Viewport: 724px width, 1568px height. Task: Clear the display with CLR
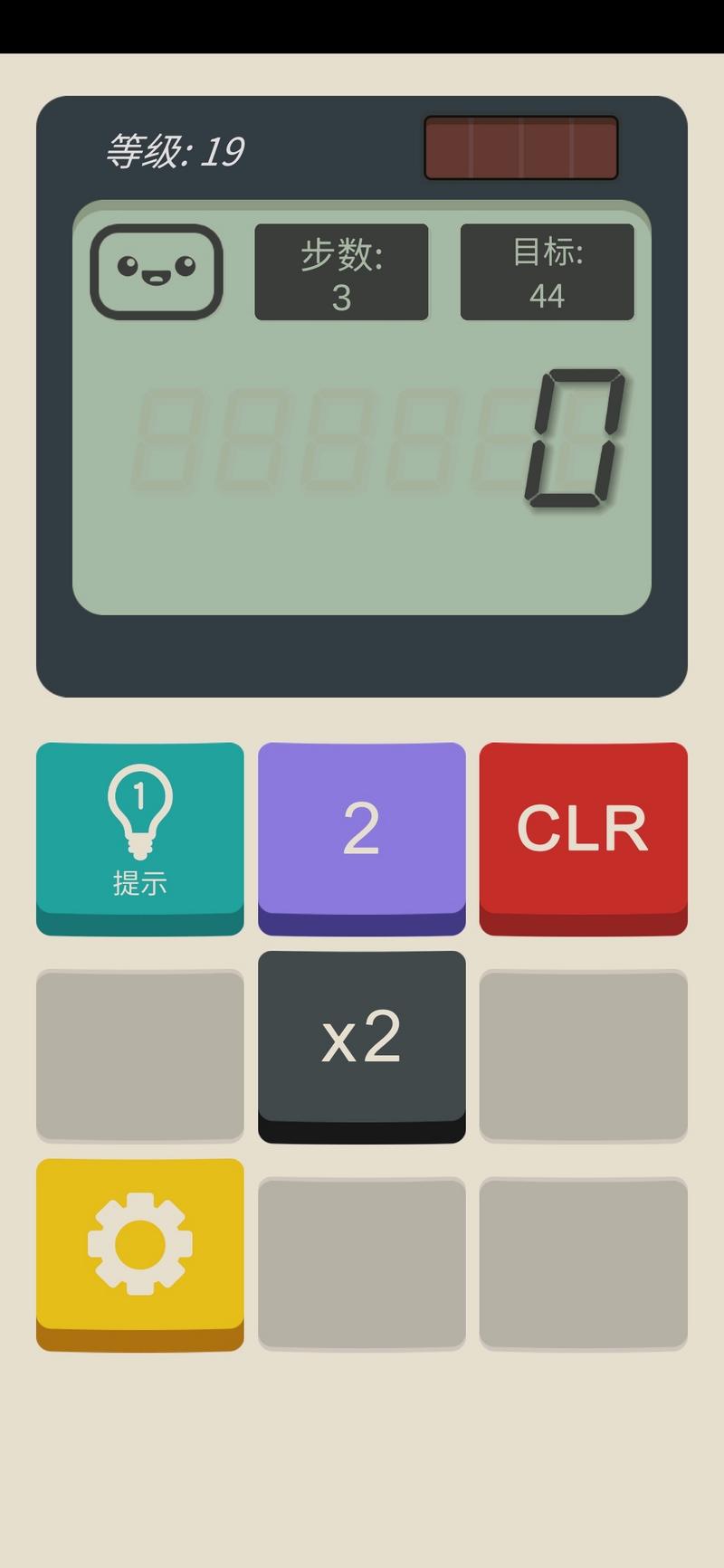pyautogui.click(x=584, y=838)
